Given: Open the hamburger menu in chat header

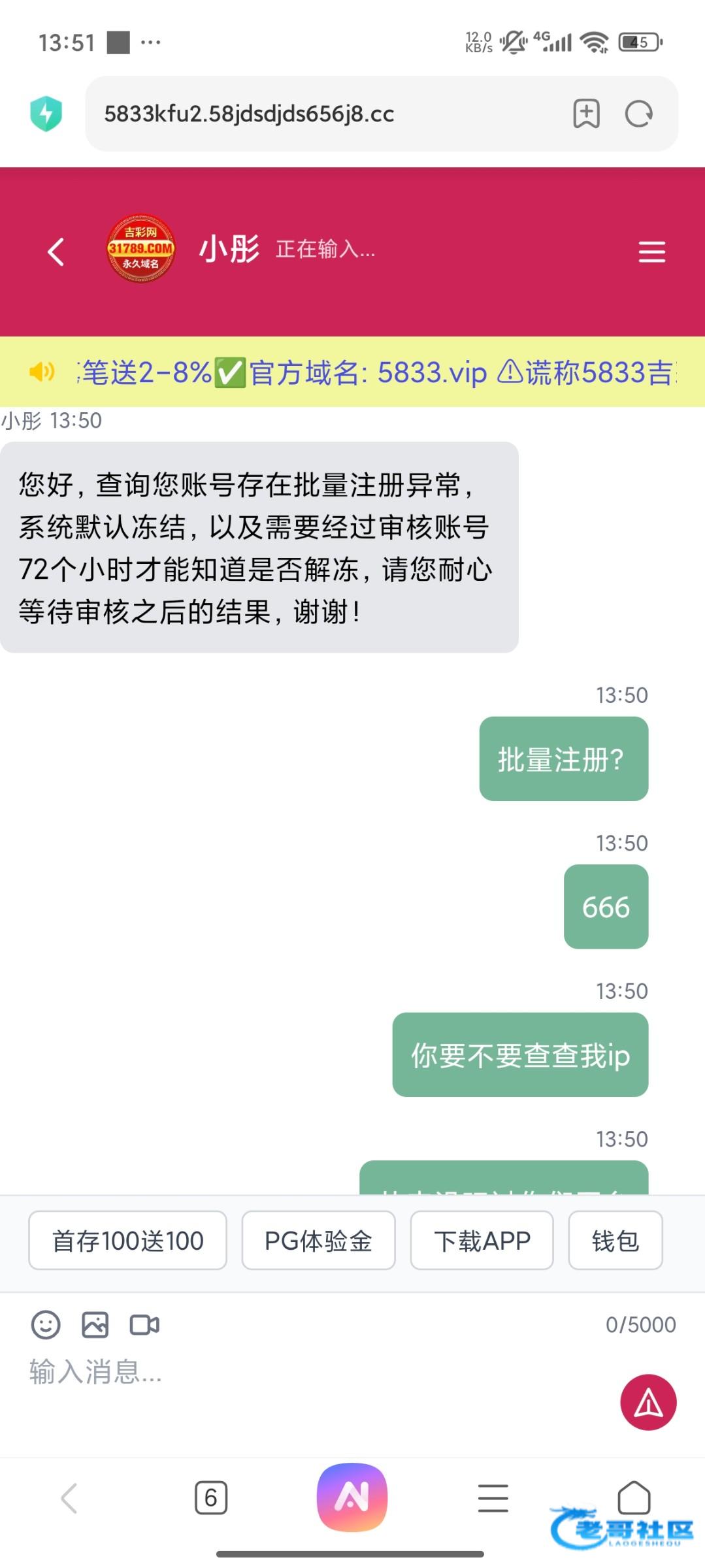Looking at the screenshot, I should point(651,252).
